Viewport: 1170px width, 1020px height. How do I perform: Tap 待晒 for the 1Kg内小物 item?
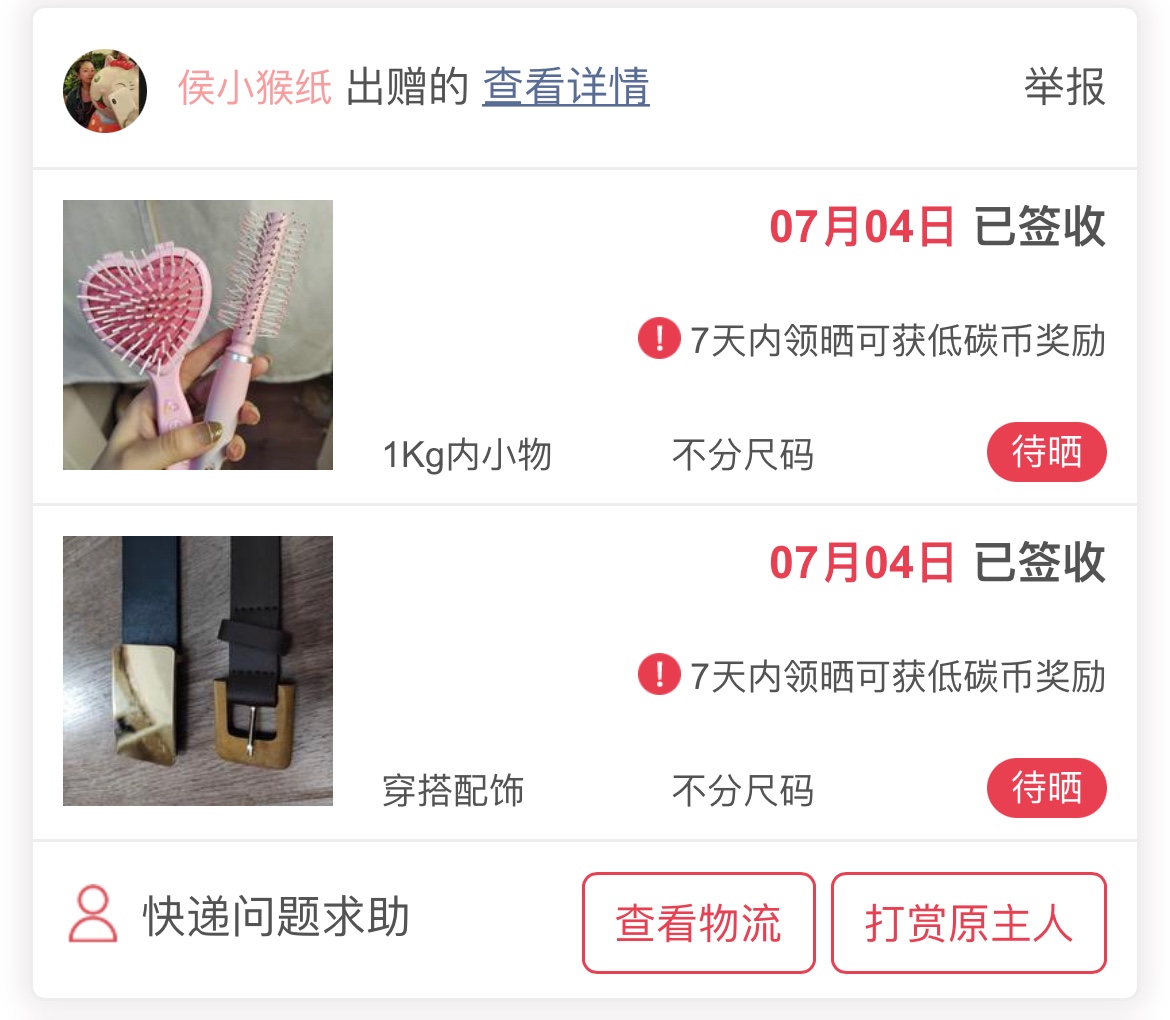pyautogui.click(x=1046, y=453)
